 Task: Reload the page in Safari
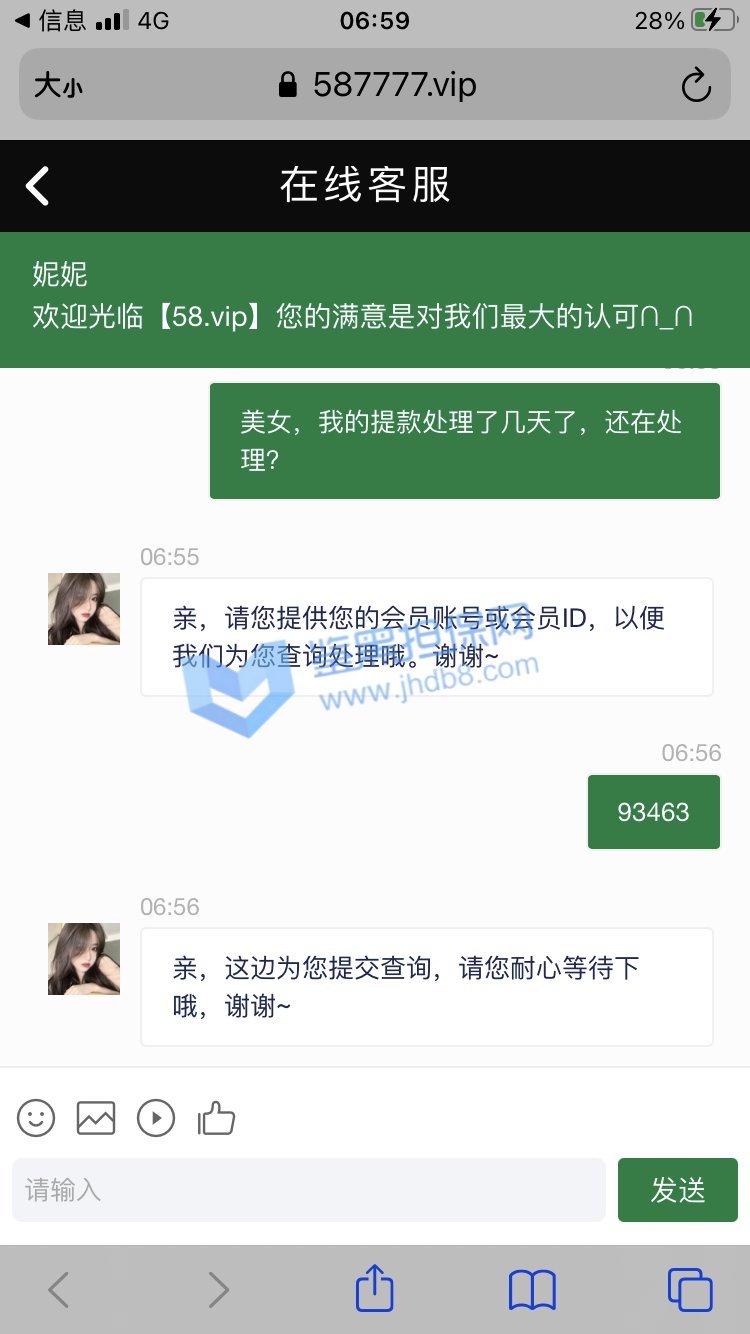[696, 86]
